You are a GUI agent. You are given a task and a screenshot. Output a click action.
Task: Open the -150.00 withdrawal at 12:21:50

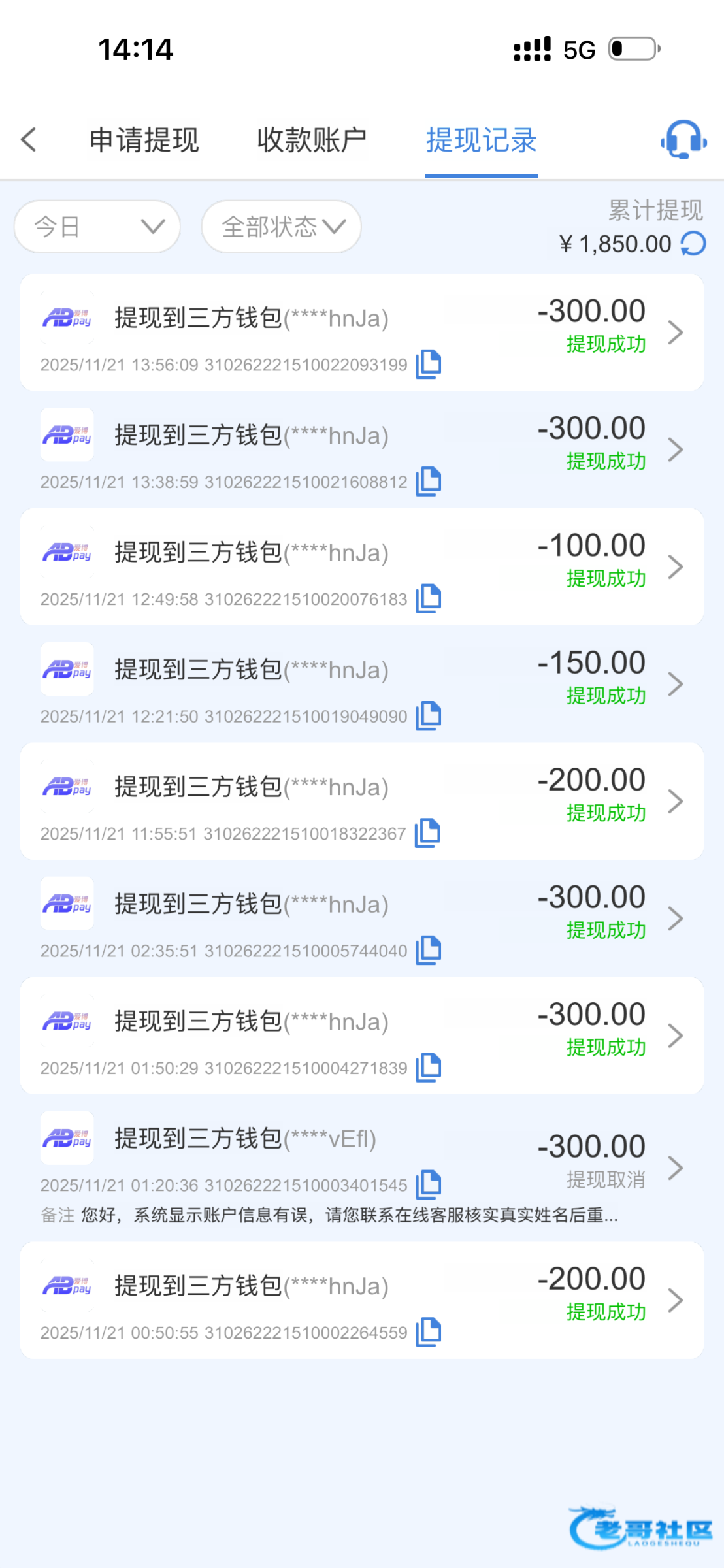[676, 684]
